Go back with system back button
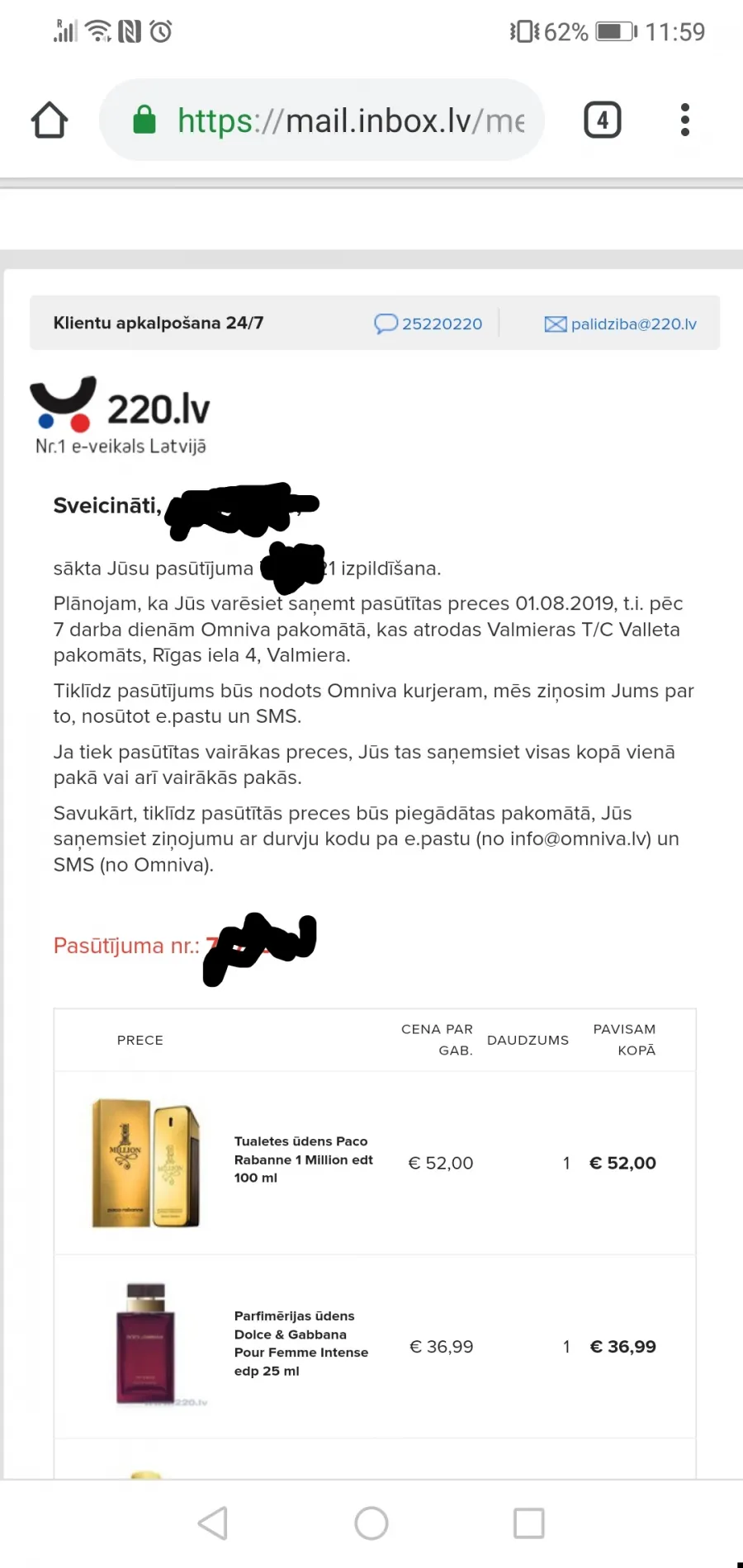Screen dimensions: 743x1568 [213, 1523]
